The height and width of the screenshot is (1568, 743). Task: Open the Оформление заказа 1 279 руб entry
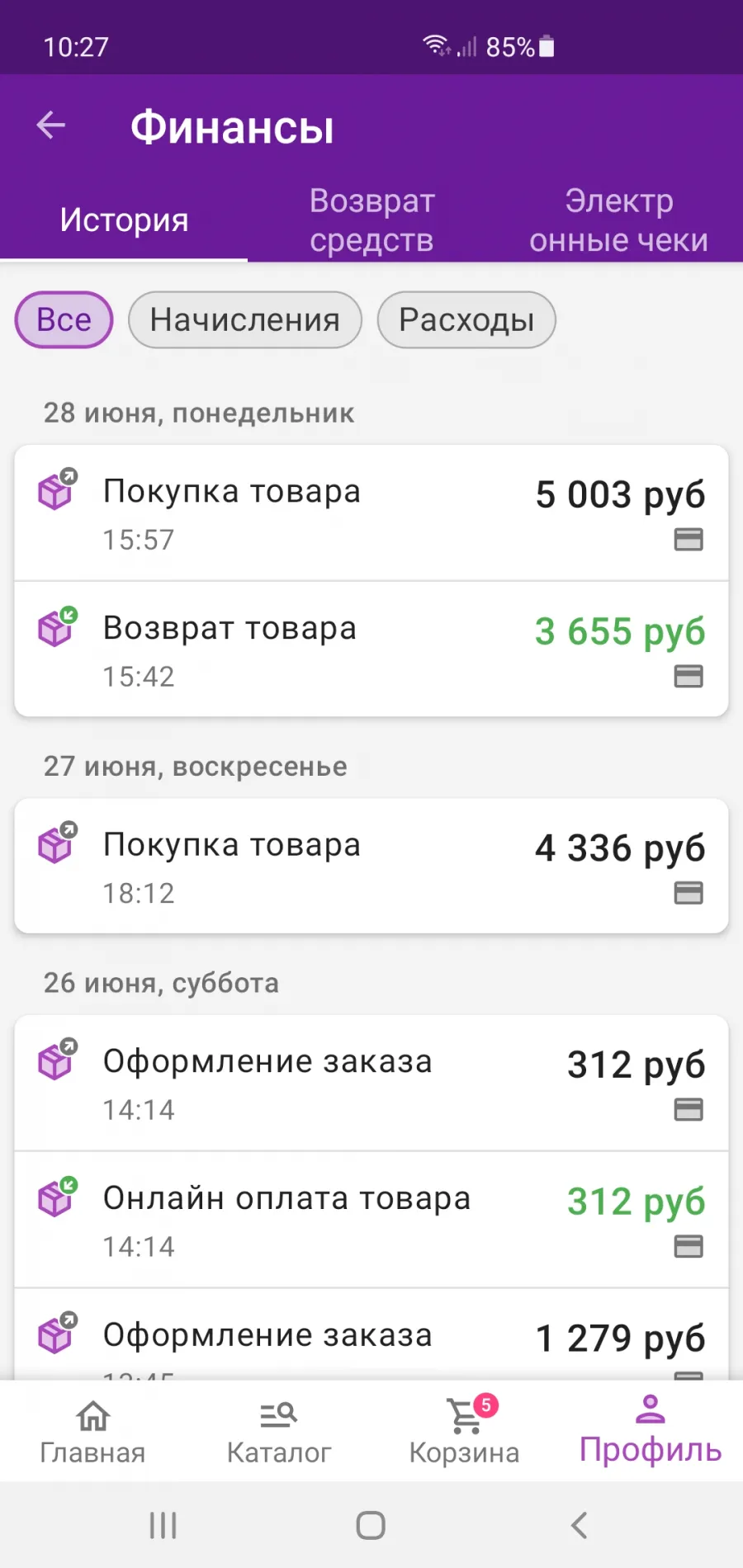click(x=371, y=1334)
